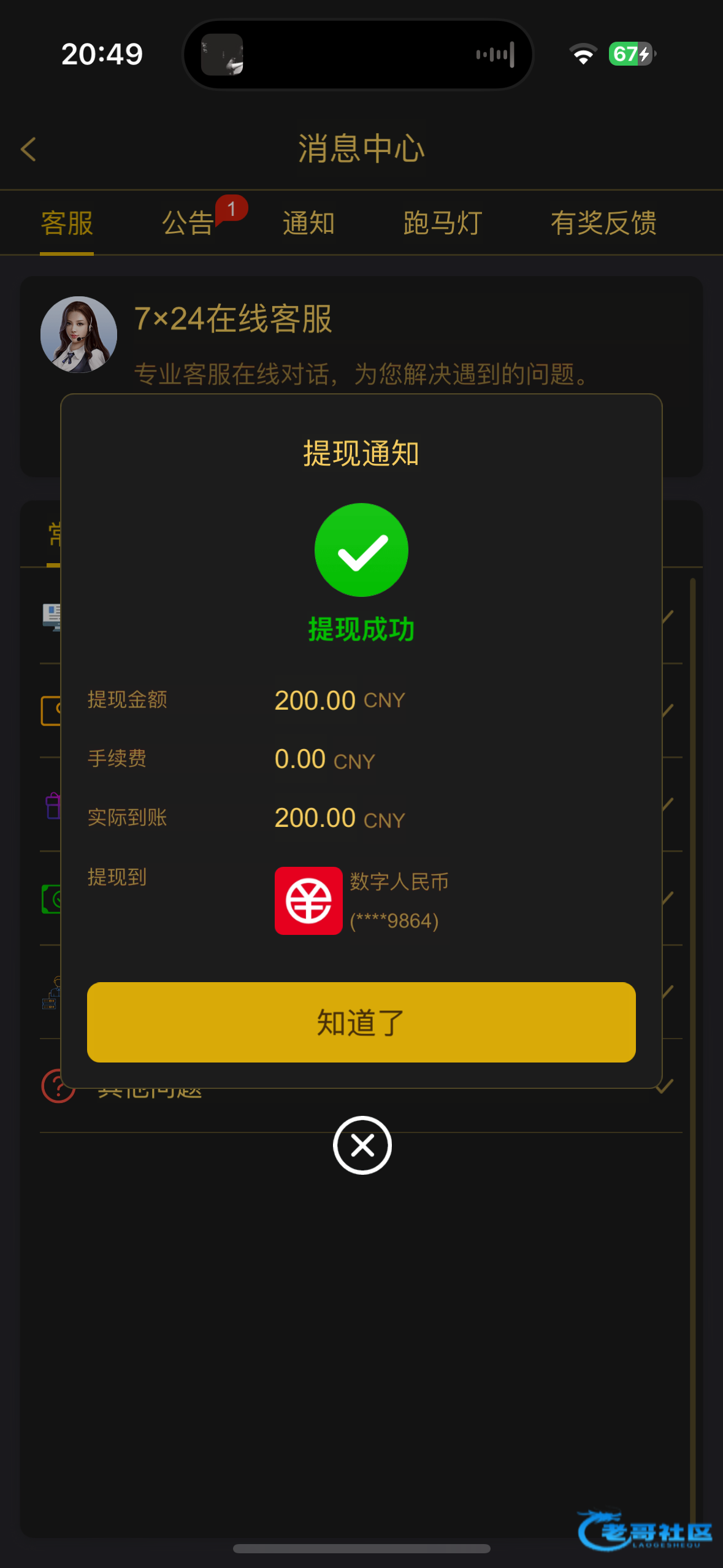Go back from 消息中心
Viewport: 723px width, 1568px height.
(28, 149)
